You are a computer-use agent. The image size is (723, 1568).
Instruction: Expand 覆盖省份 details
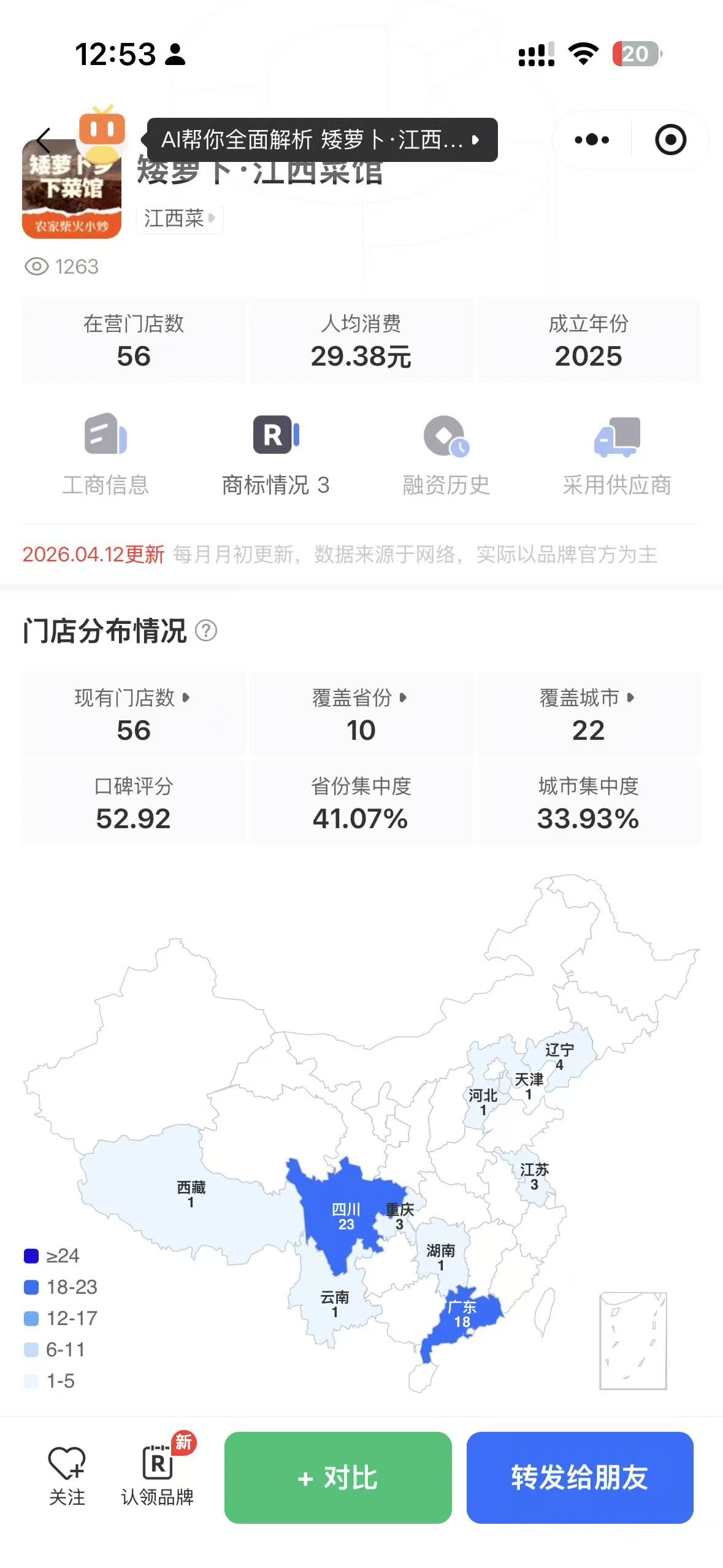[x=361, y=713]
